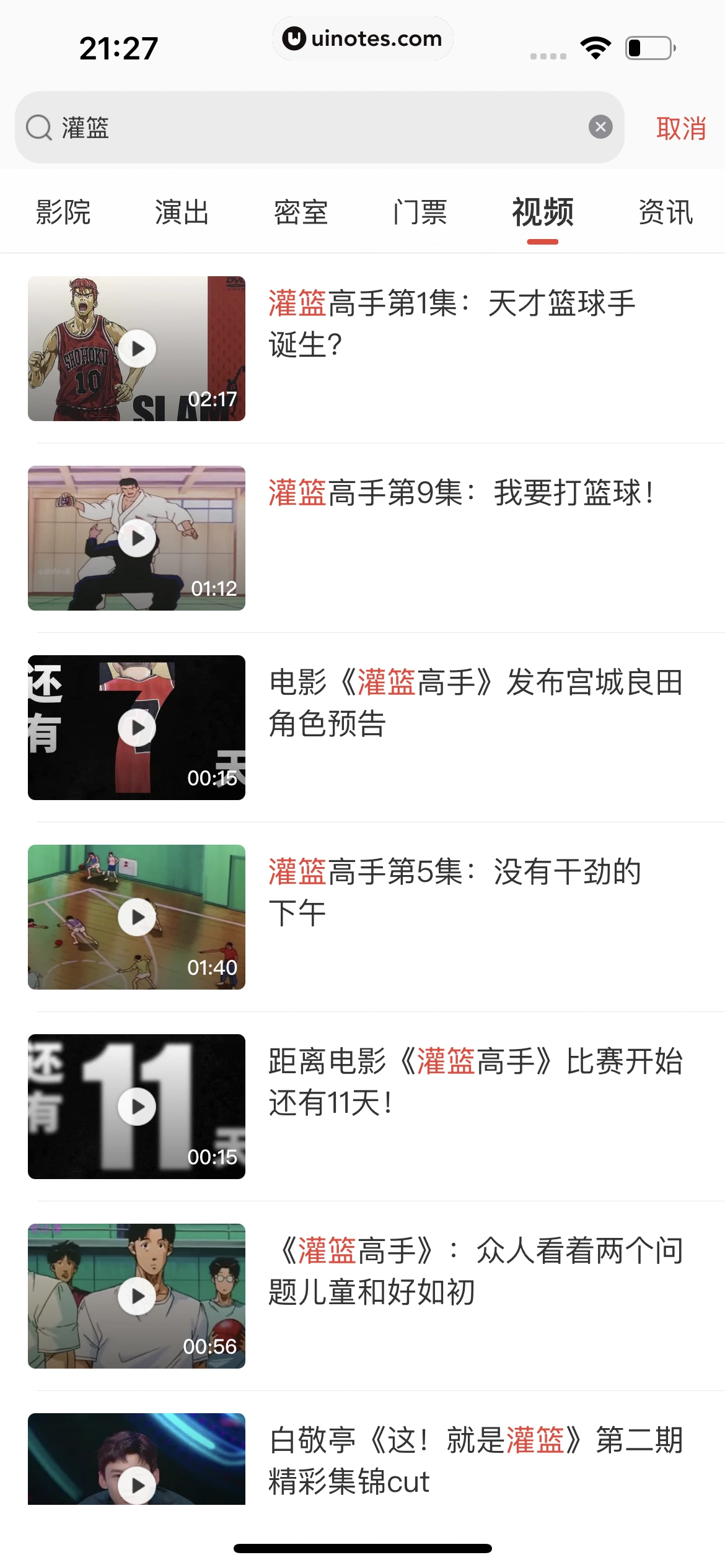The image size is (725, 1568).
Task: Watch 众人看着两个问题儿童和好如初 video
Action: (475, 1271)
